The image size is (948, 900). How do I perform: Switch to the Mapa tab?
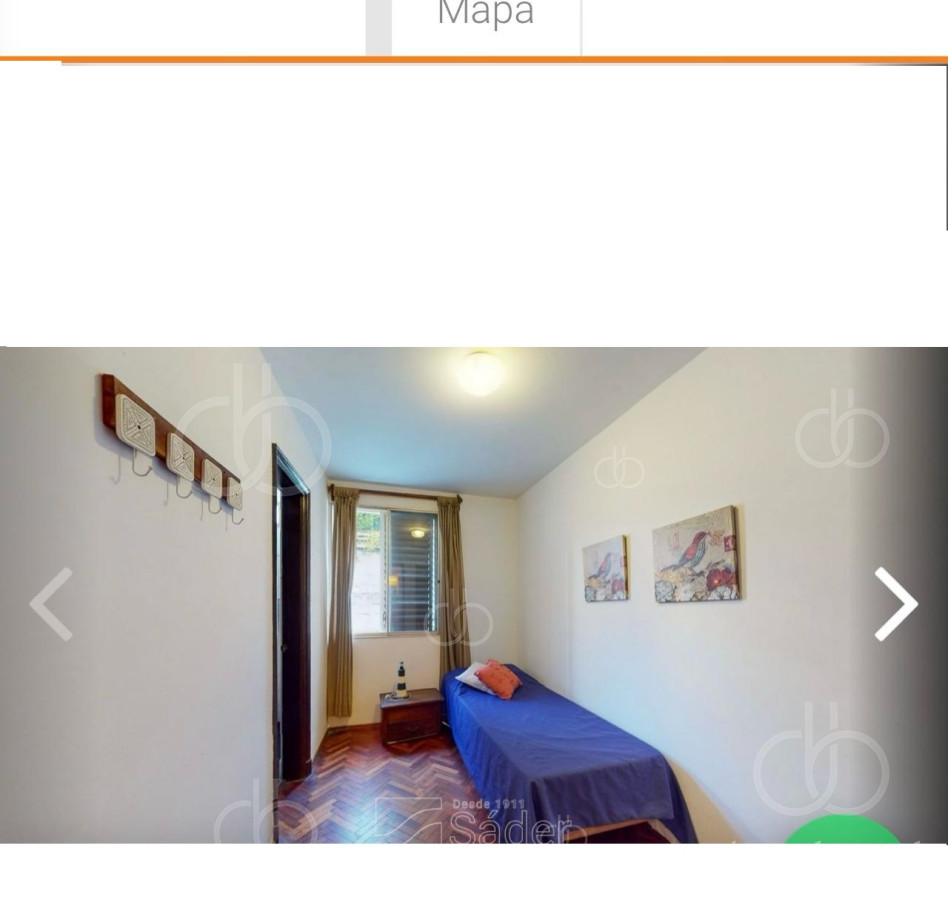486,18
